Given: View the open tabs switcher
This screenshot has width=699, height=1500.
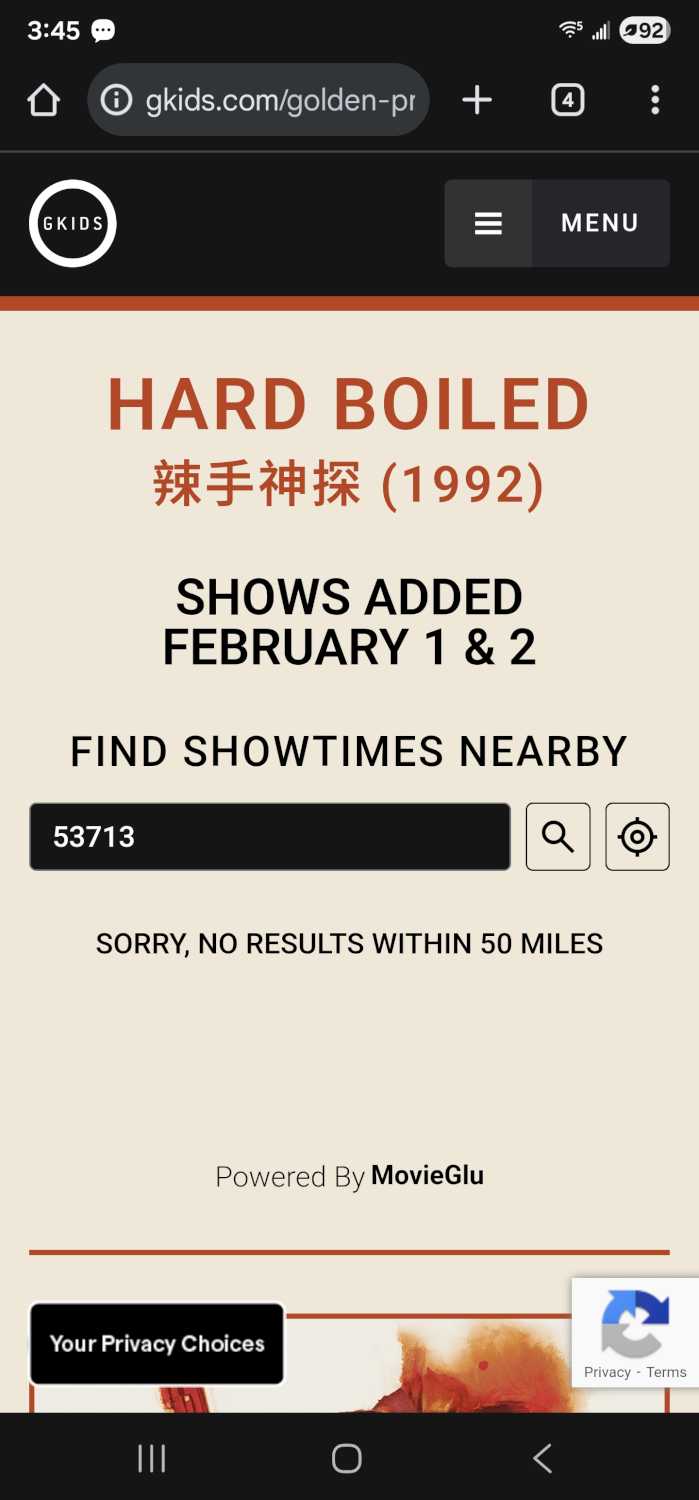Looking at the screenshot, I should [567, 100].
